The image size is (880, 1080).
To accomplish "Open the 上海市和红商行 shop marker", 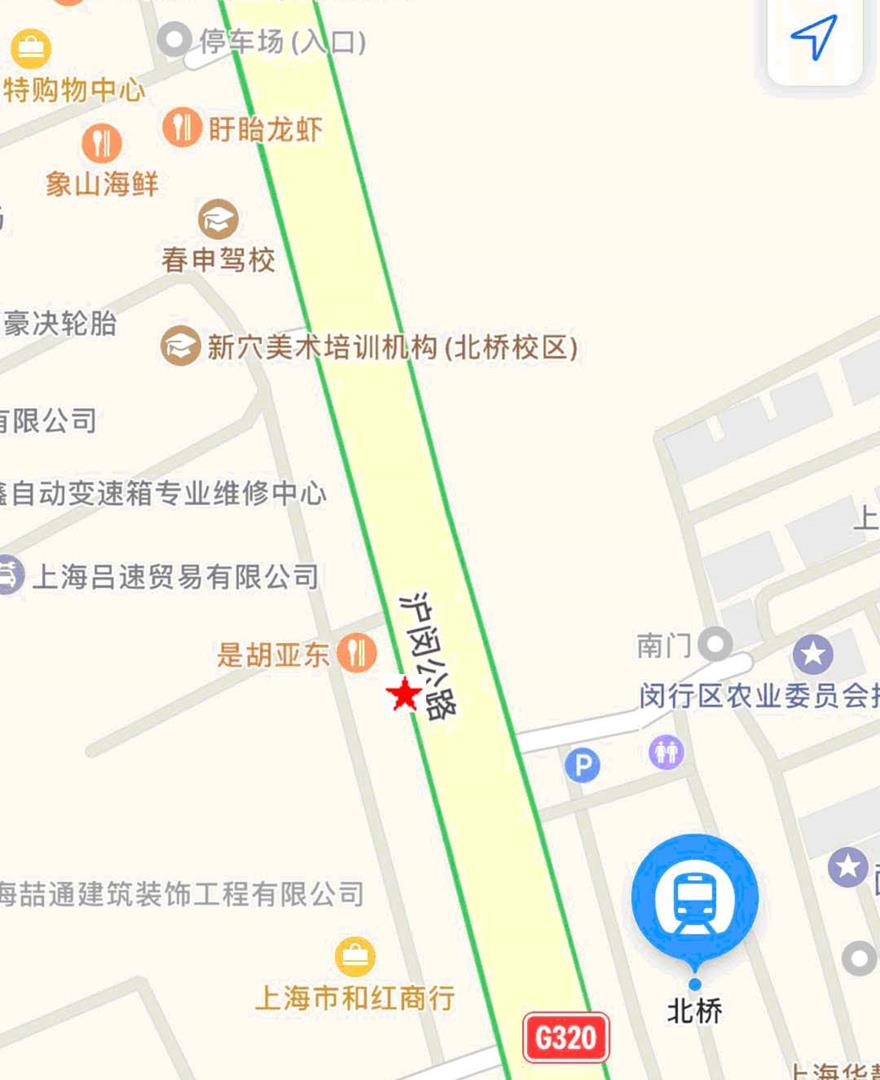I will (355, 956).
